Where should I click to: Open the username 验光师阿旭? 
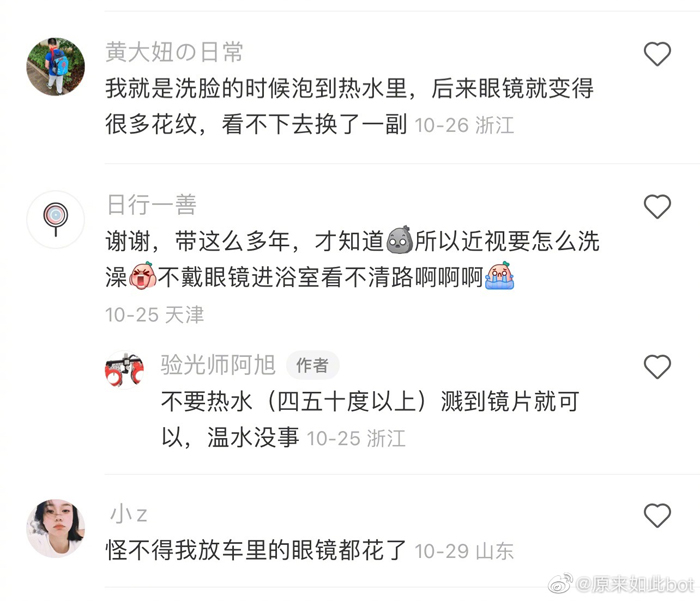[x=217, y=365]
